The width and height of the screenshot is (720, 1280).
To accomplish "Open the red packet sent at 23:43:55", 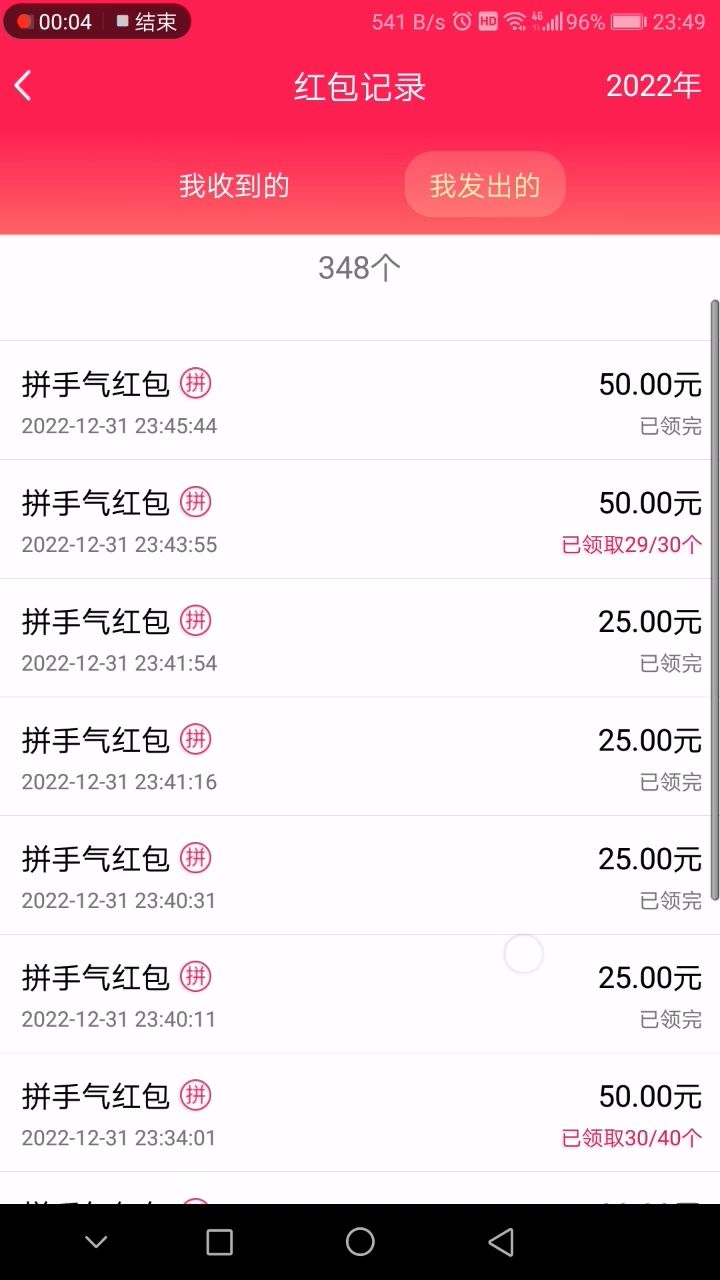I will click(x=360, y=520).
